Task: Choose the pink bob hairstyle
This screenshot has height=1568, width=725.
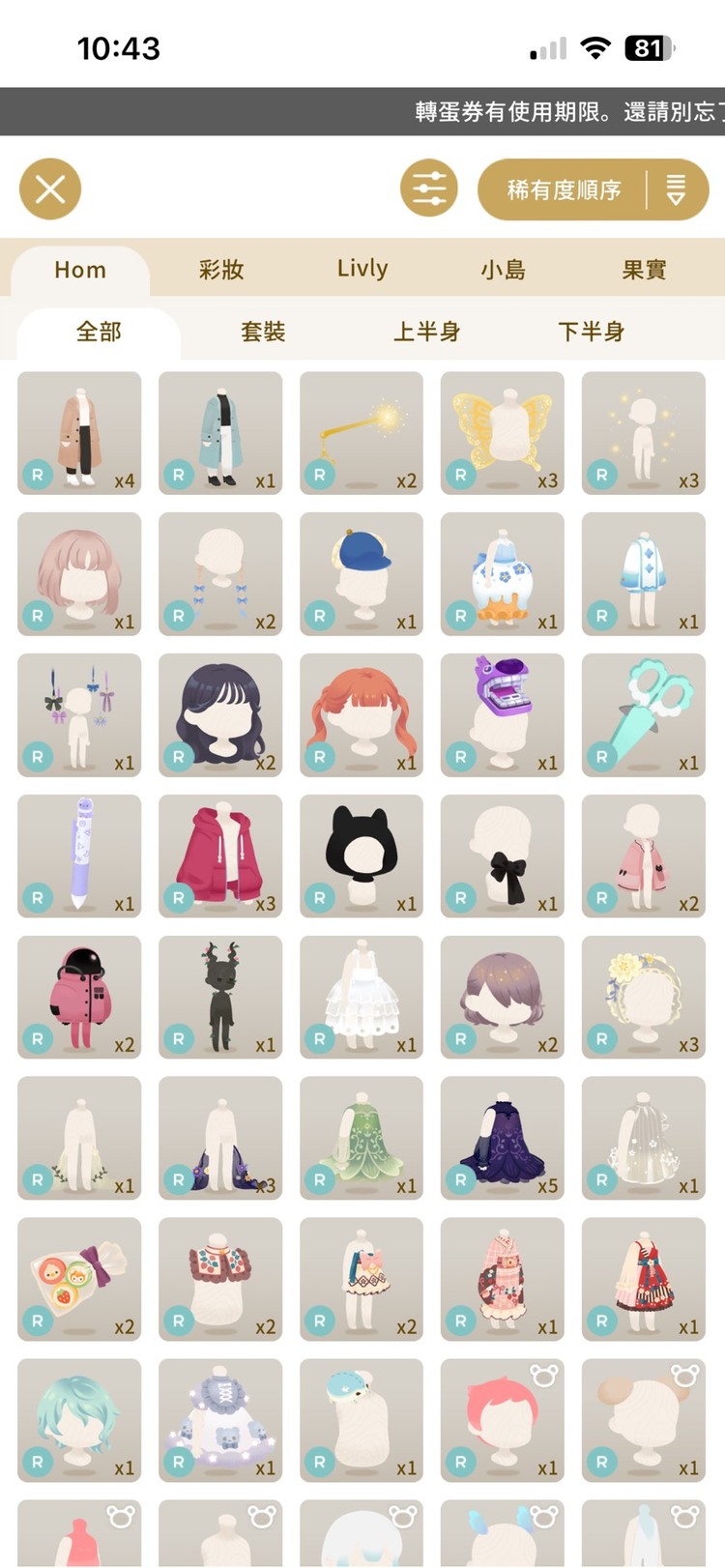Action: point(79,574)
